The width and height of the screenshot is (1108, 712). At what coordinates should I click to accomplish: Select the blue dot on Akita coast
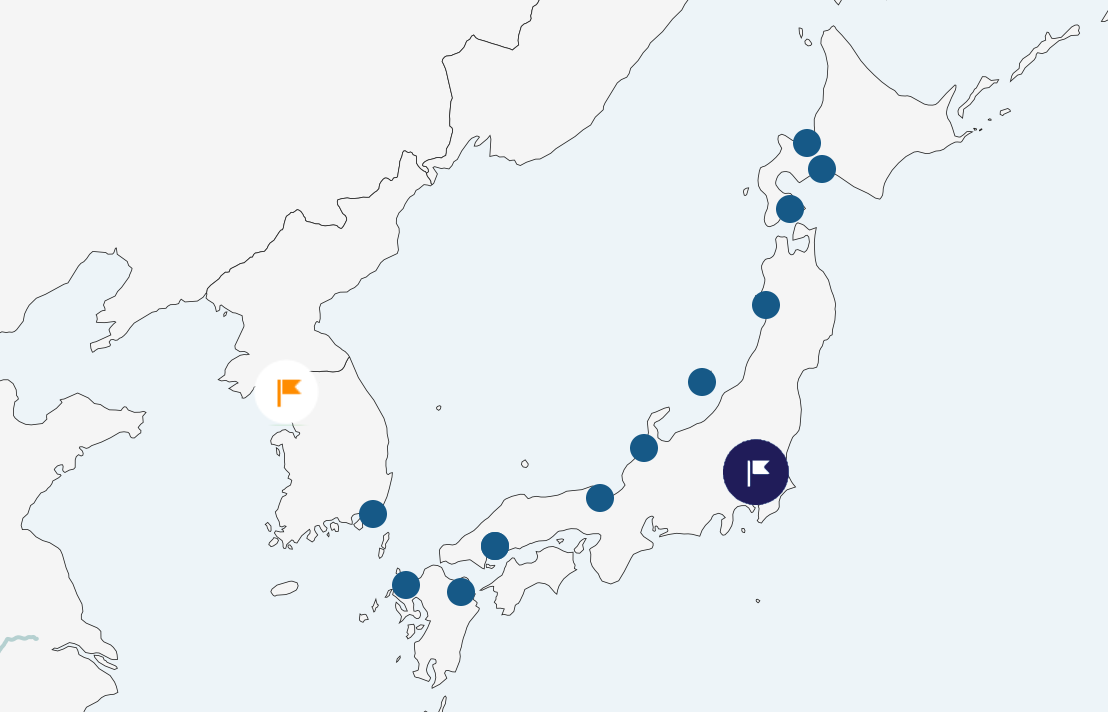(x=766, y=305)
